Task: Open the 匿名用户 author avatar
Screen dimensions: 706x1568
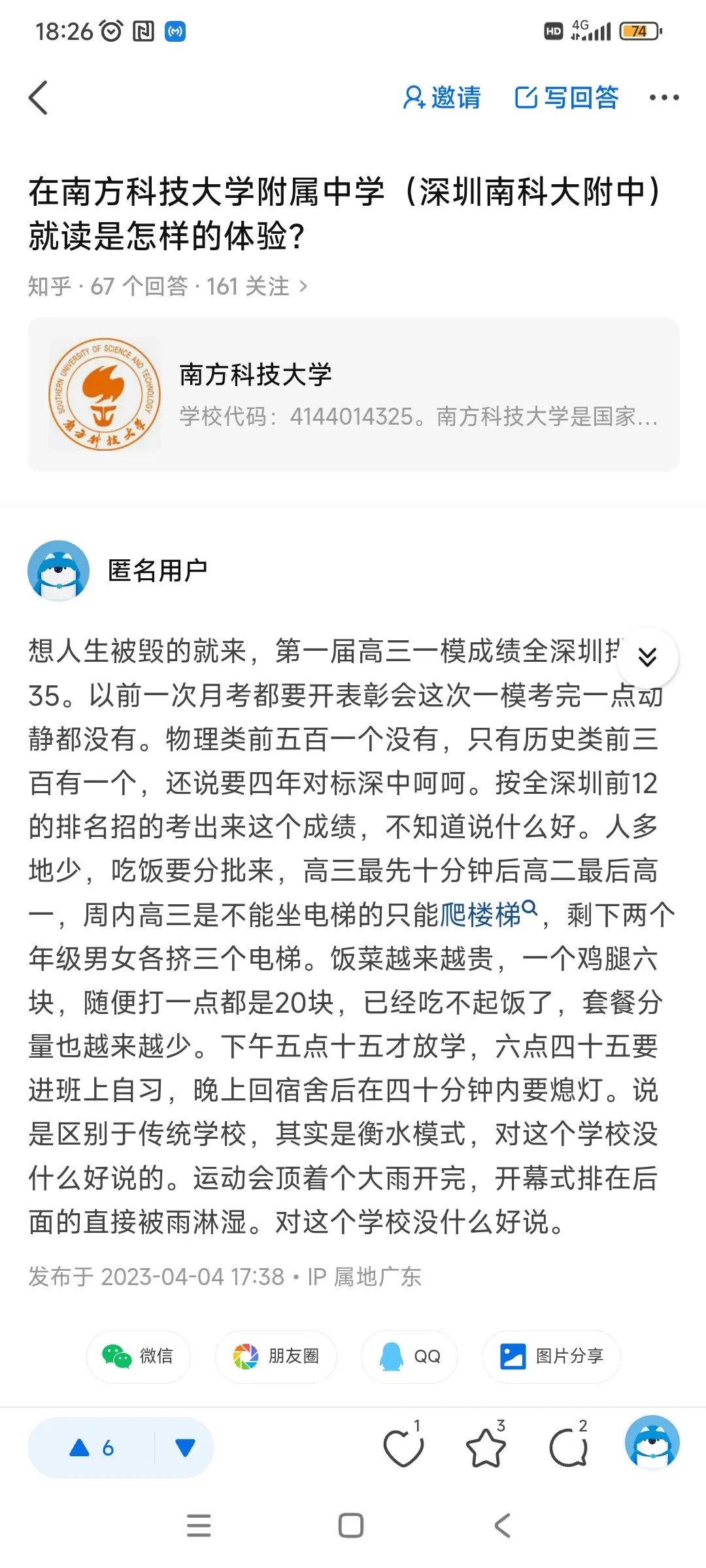Action: tap(59, 570)
